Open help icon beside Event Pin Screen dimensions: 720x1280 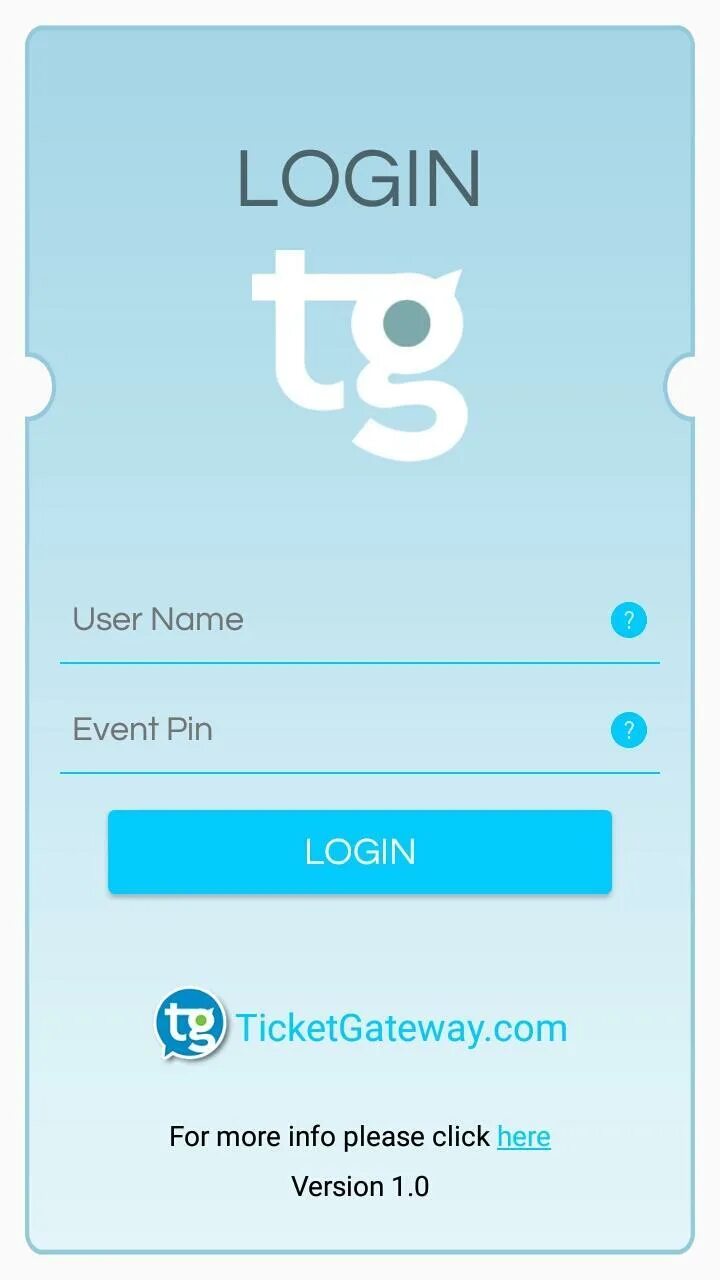(629, 730)
